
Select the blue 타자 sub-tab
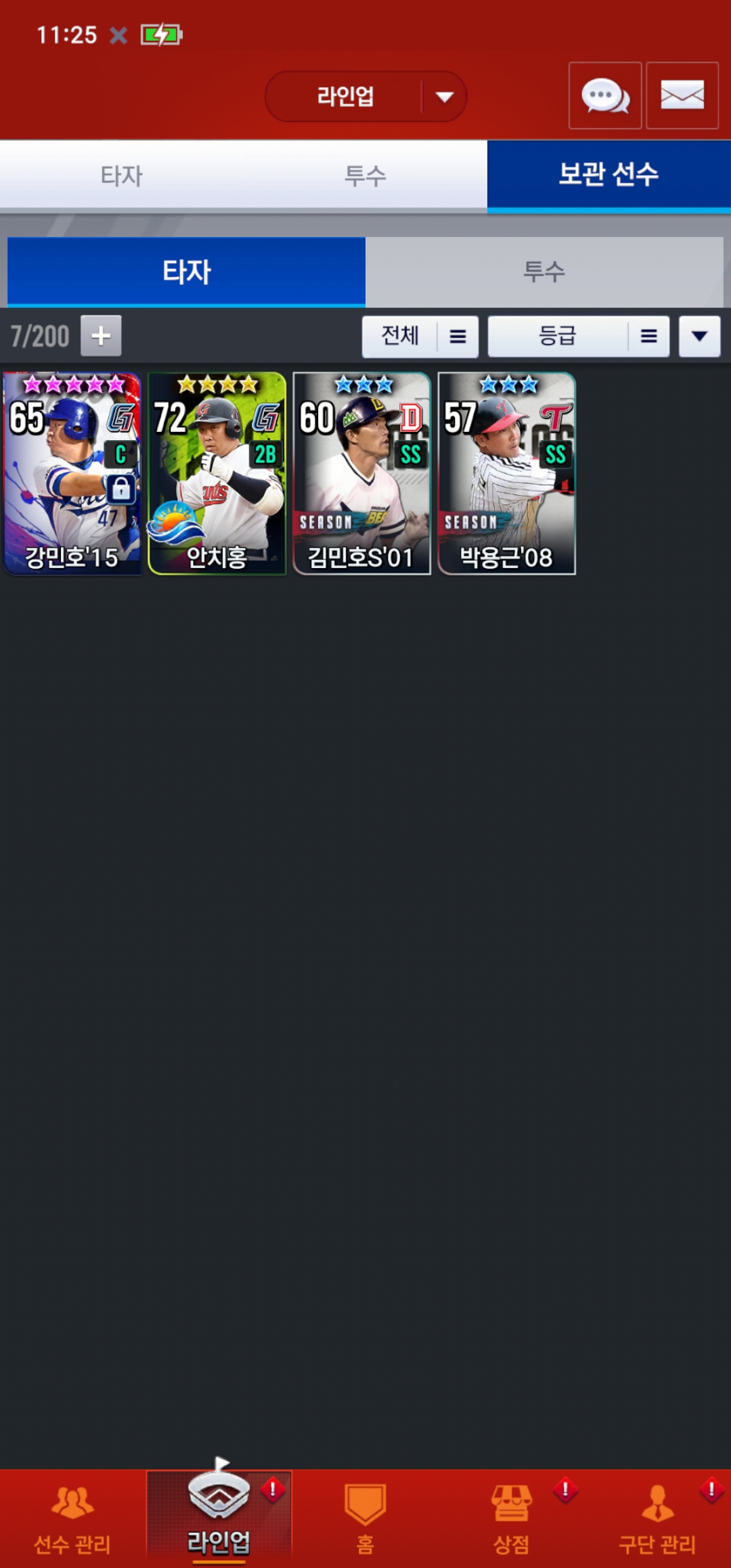(186, 271)
